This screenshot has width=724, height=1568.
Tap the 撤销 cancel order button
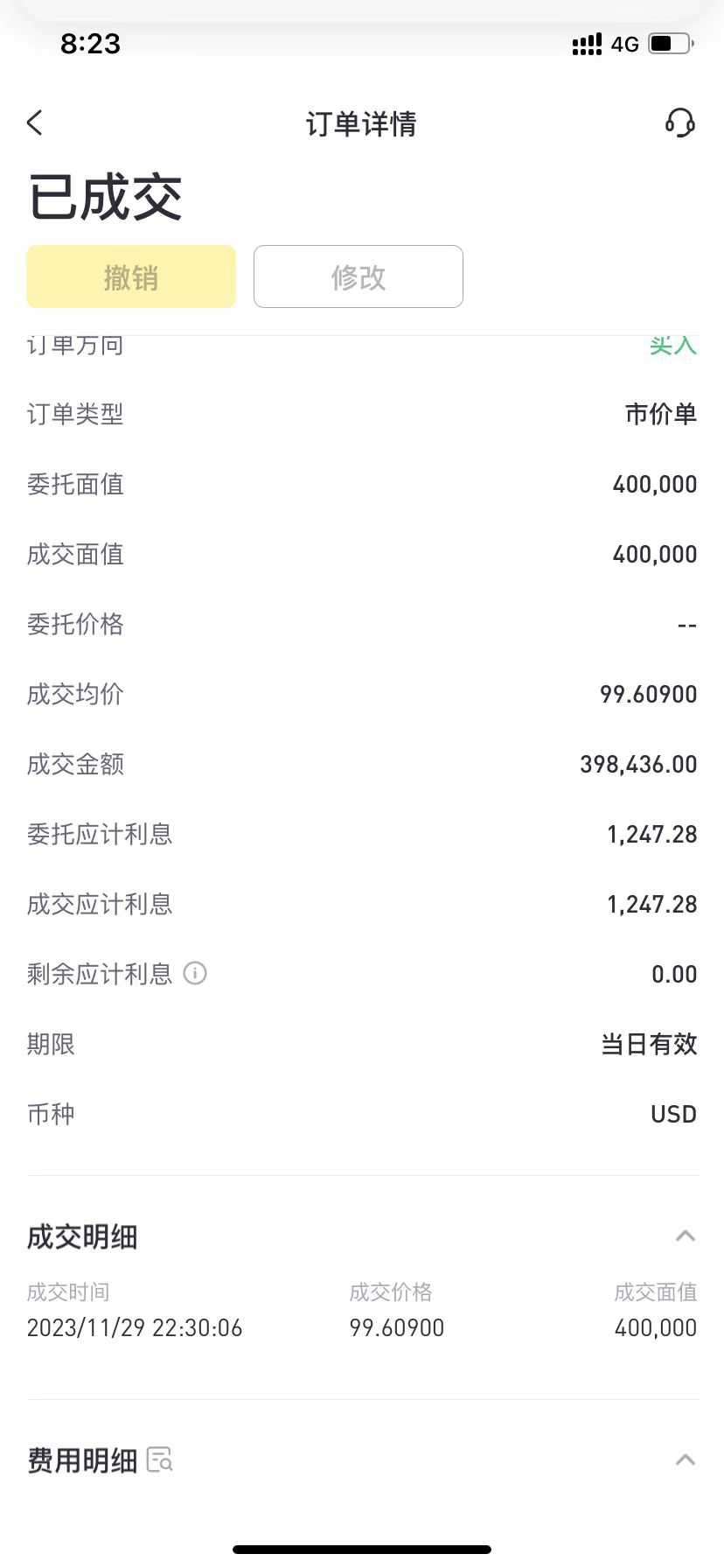click(131, 276)
